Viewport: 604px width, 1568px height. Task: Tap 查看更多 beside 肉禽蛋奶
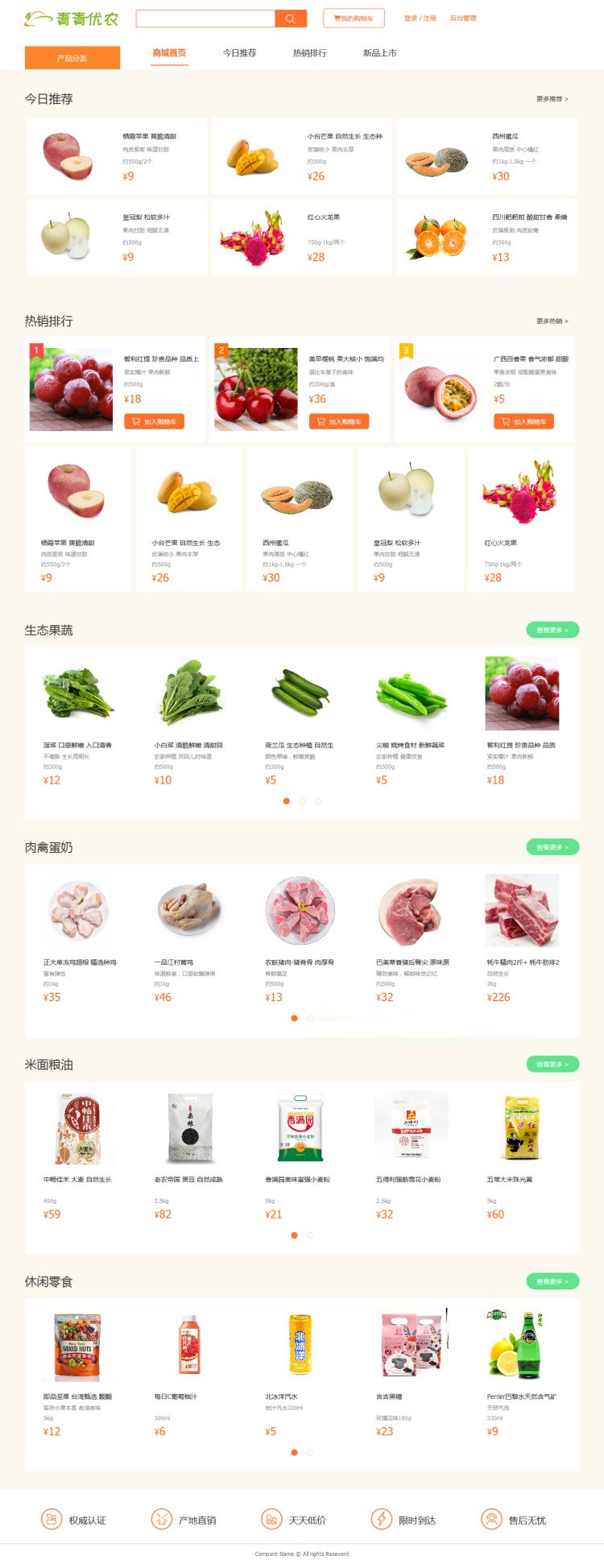pos(552,847)
